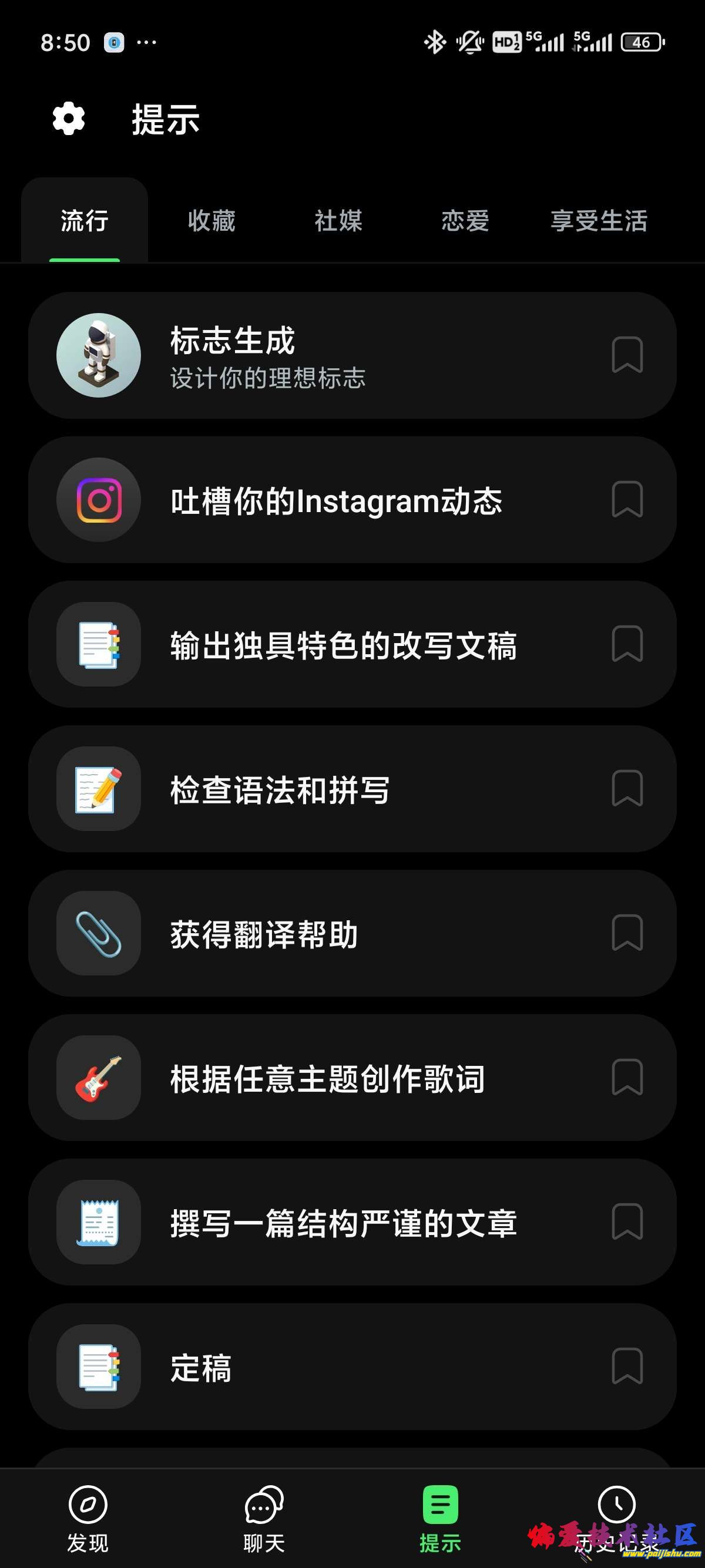Select the guitar icon for 创作歌词
Viewport: 705px width, 1568px height.
(98, 1079)
